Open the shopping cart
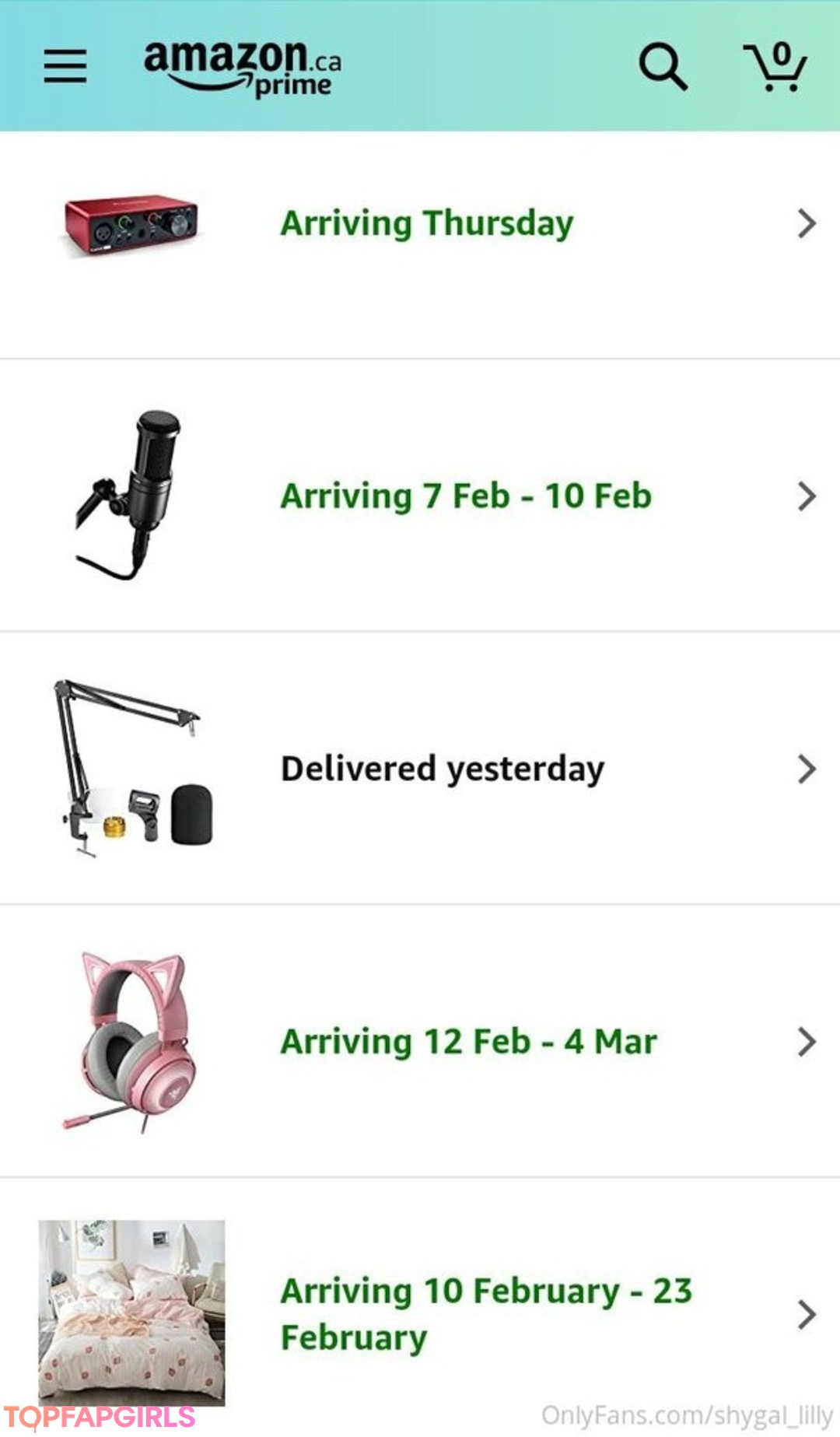 pyautogui.click(x=775, y=68)
